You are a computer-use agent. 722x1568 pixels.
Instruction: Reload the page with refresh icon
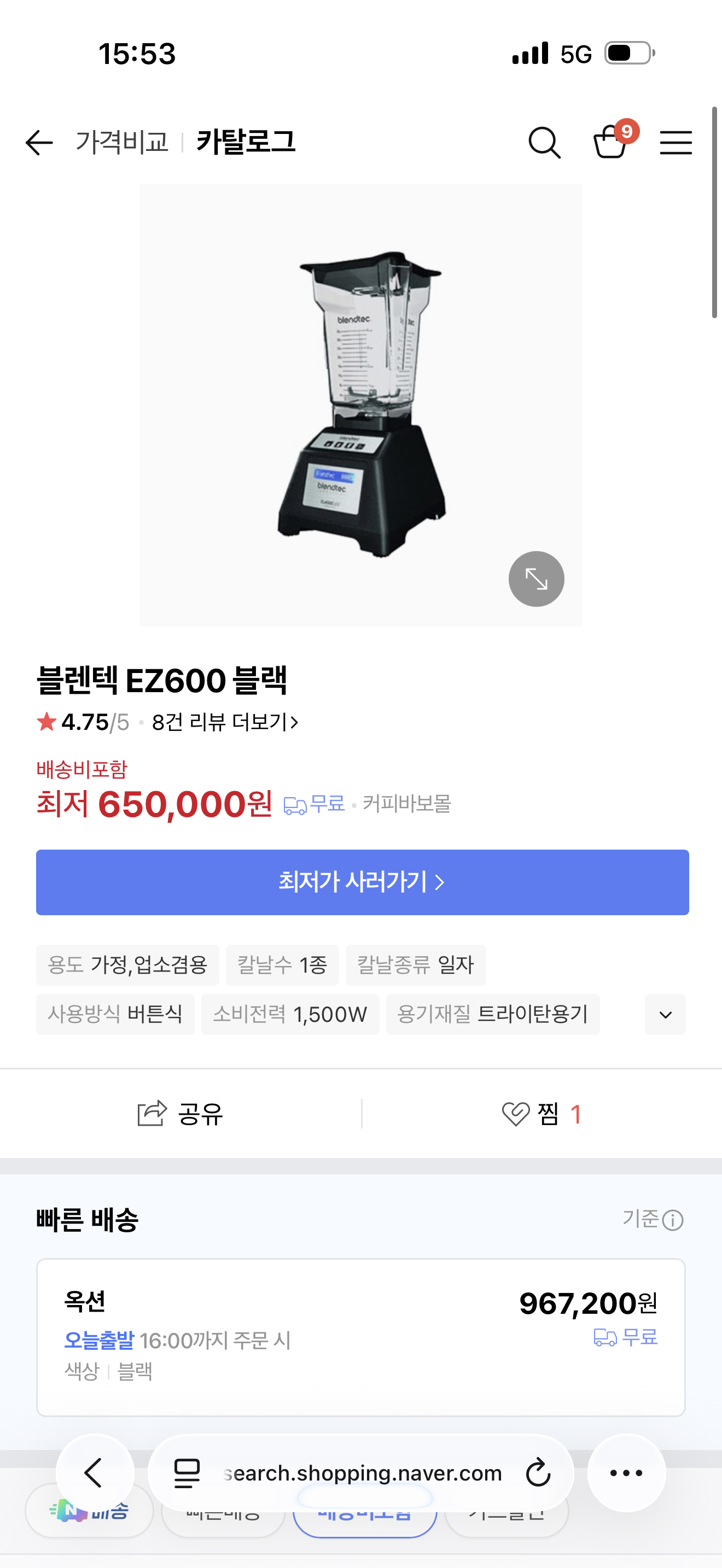coord(538,1473)
